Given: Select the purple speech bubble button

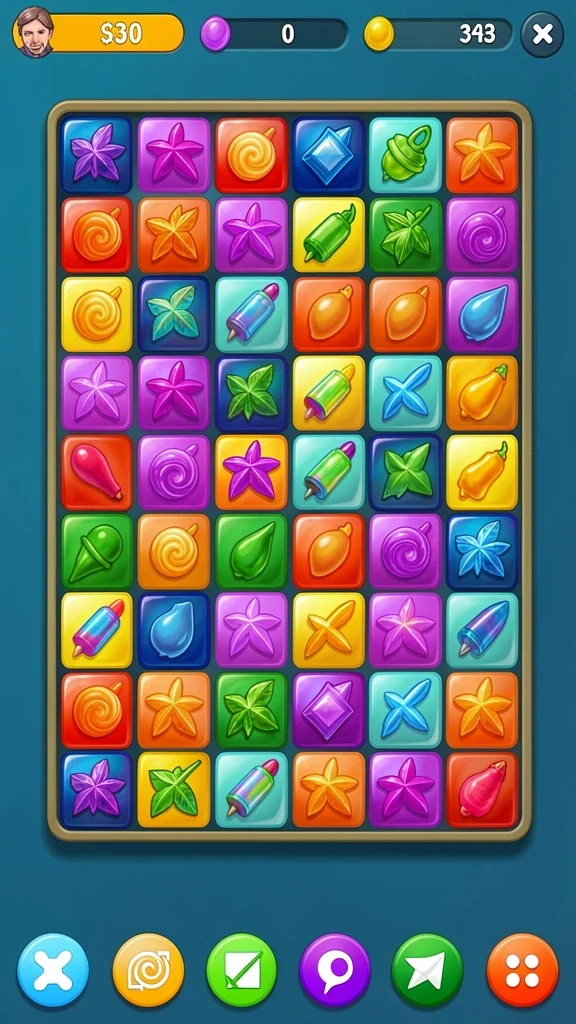Looking at the screenshot, I should coord(335,970).
